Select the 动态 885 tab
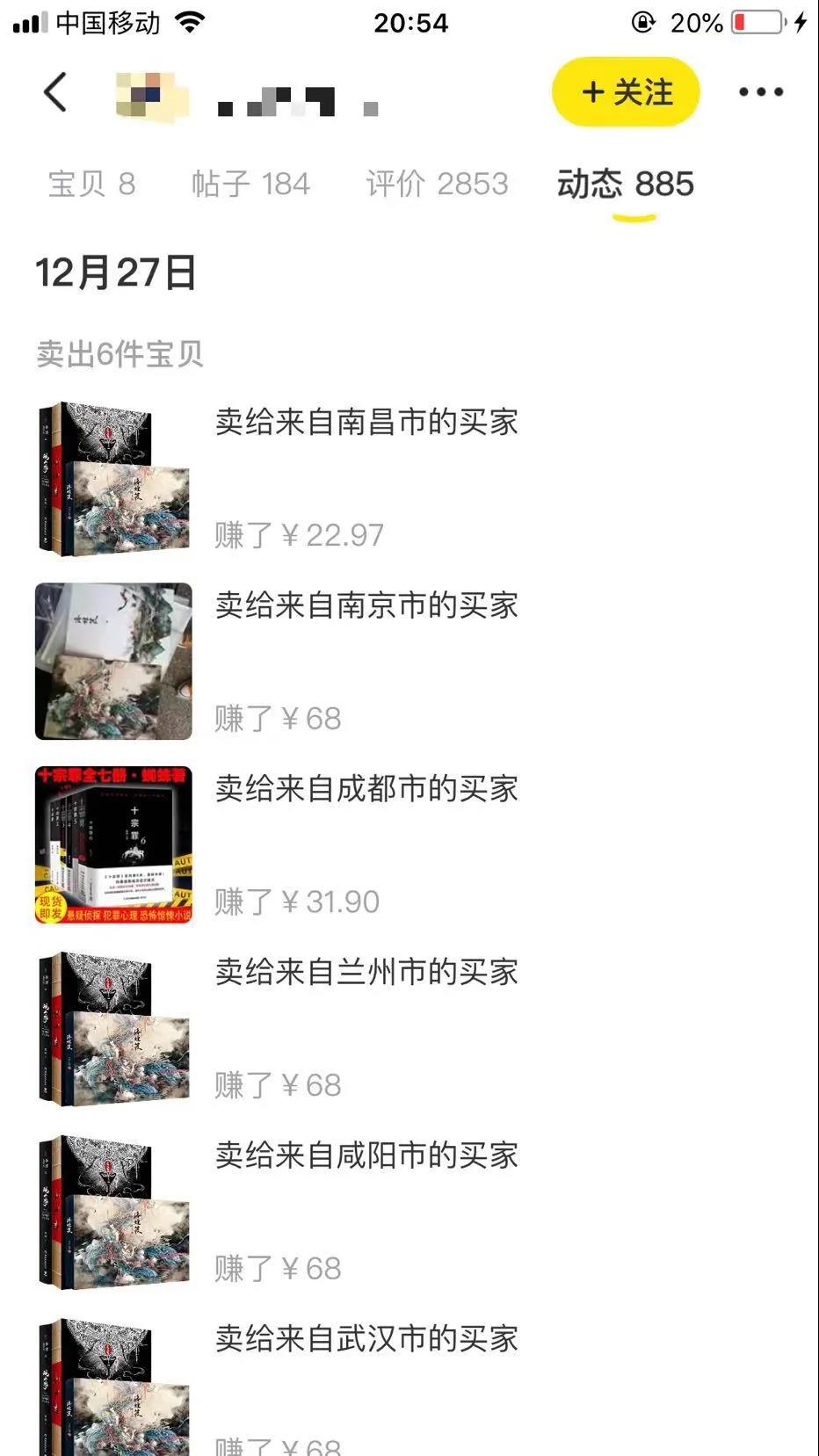Image resolution: width=819 pixels, height=1456 pixels. [625, 185]
